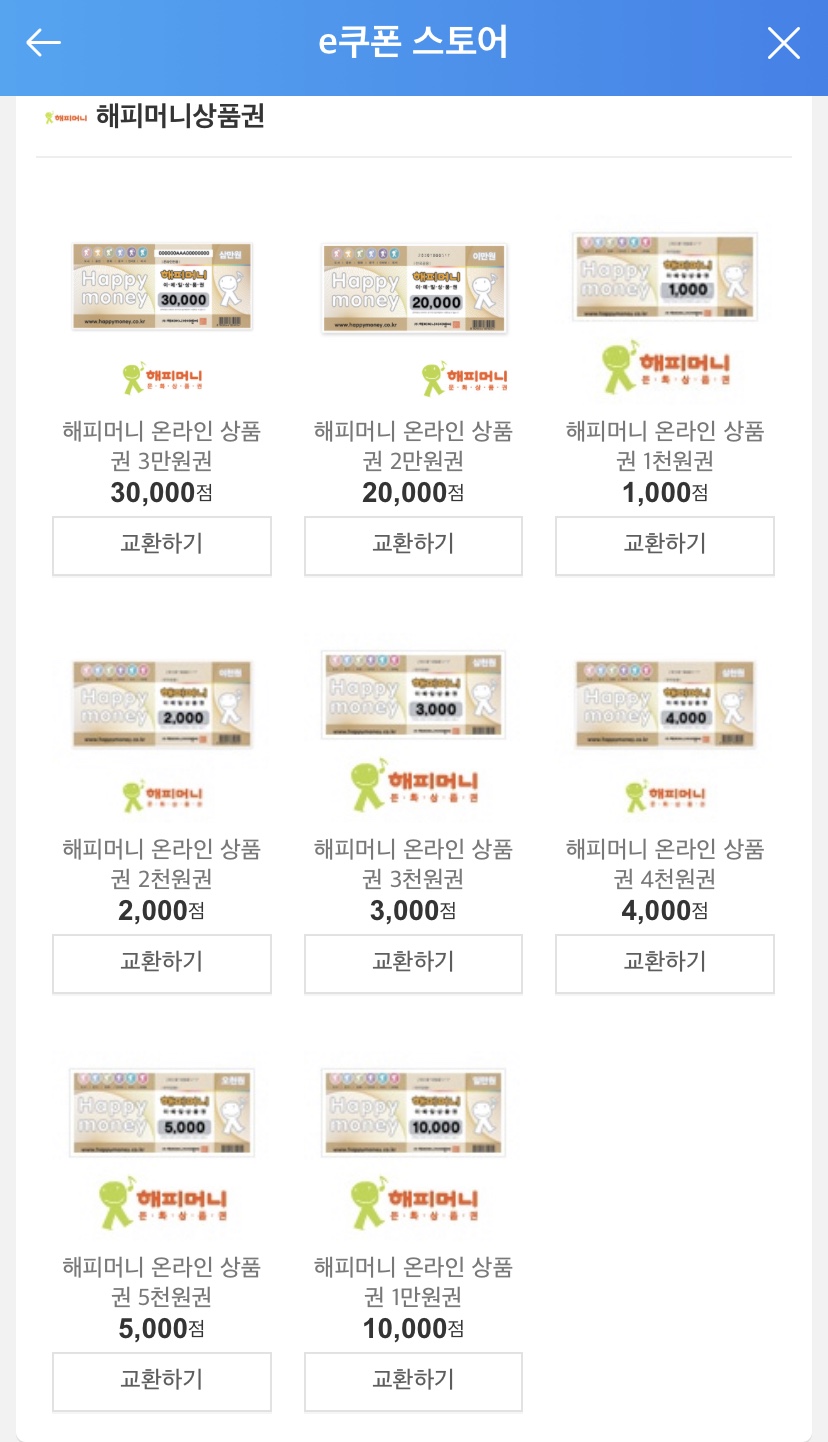Screen dimensions: 828x1442
Task: Exchange points for the 2만원권 voucher
Action: (413, 546)
